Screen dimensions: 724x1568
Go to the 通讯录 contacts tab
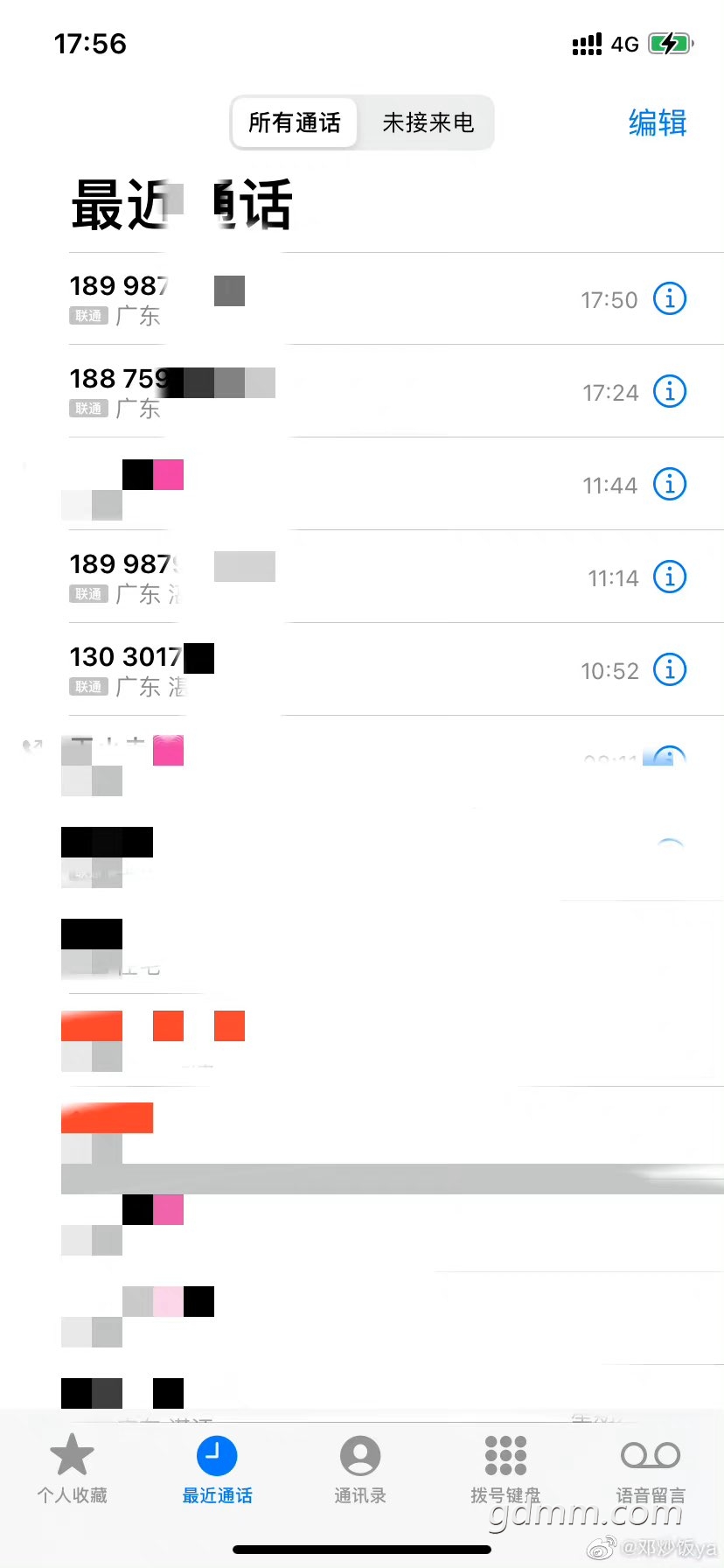[360, 1469]
